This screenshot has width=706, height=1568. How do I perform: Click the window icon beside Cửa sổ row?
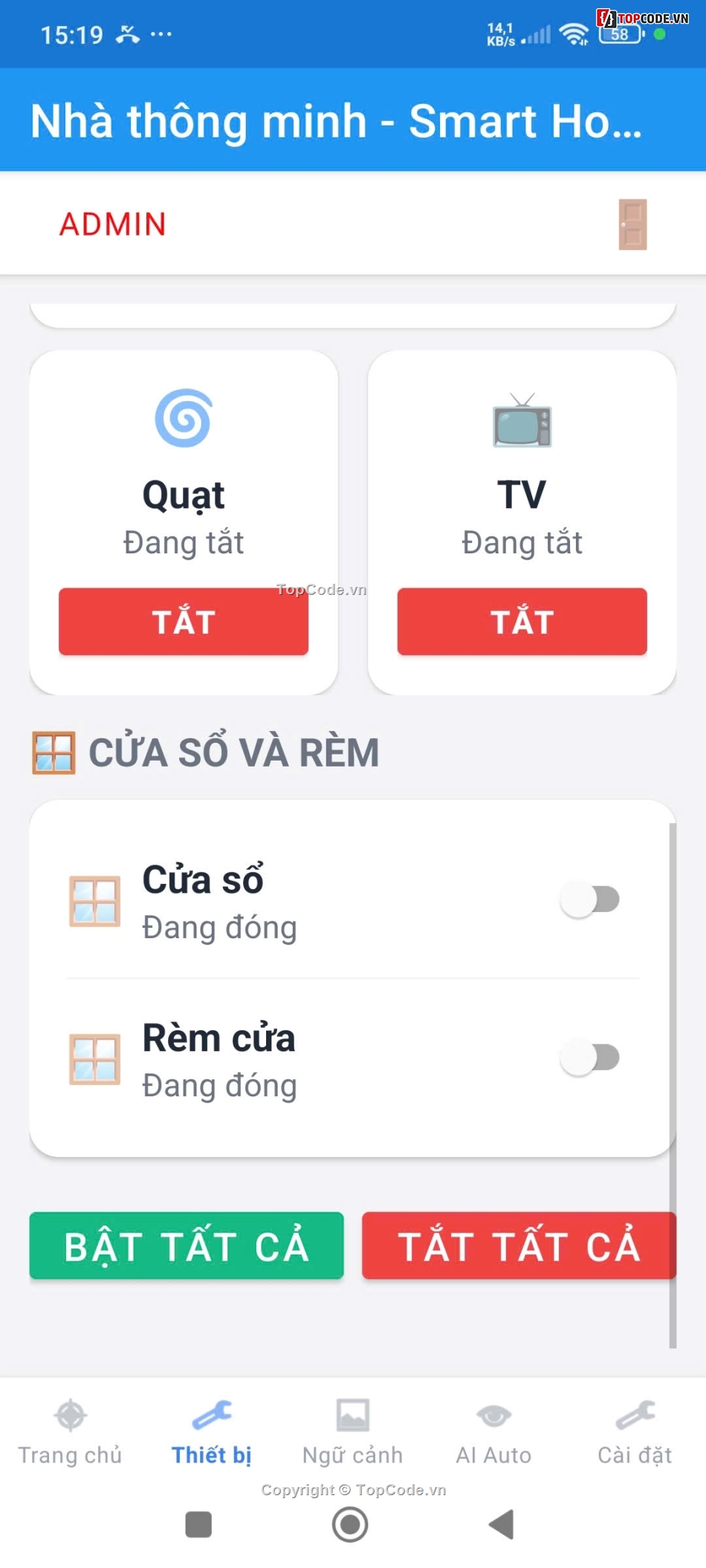(x=94, y=902)
